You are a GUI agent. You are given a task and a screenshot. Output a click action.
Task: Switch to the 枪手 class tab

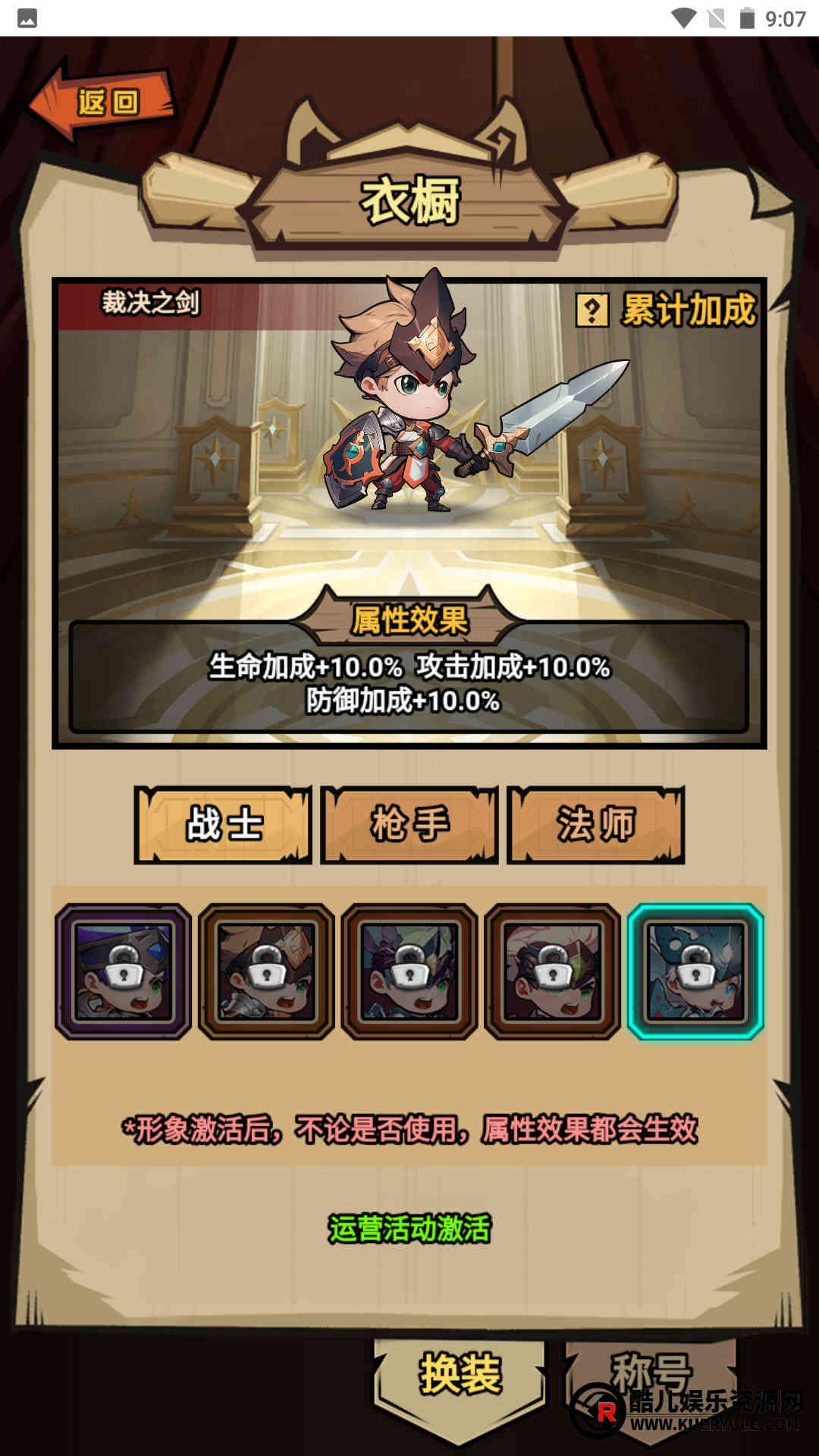click(409, 824)
